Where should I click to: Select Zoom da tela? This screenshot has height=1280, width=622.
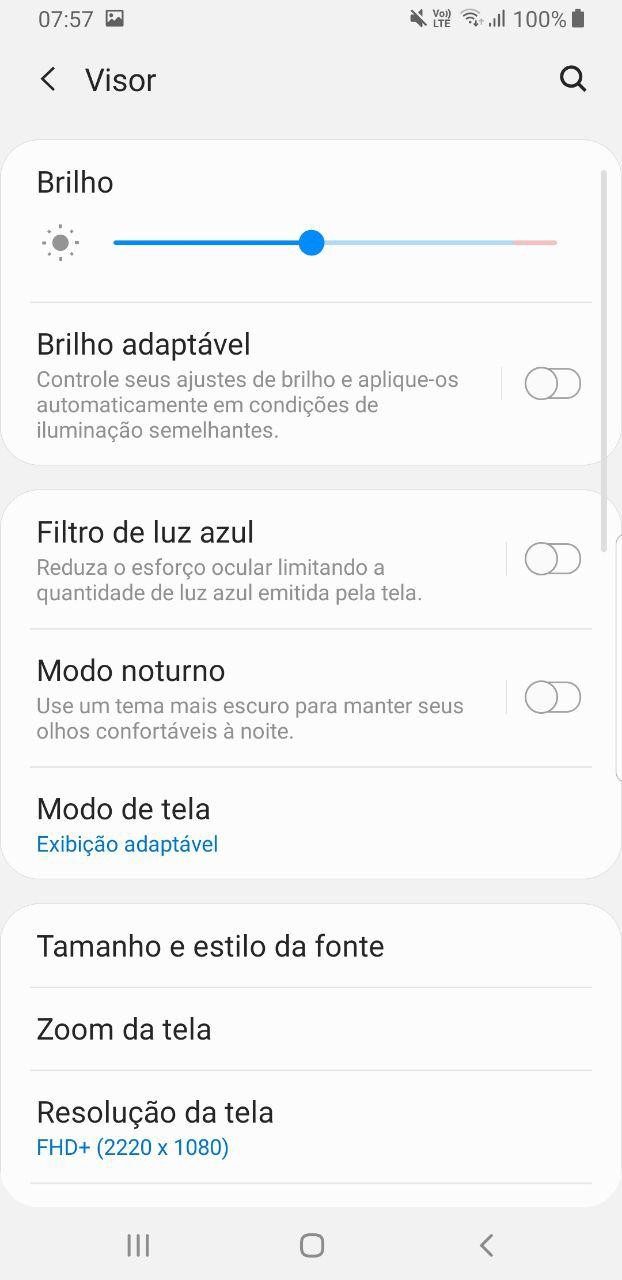(x=300, y=1029)
